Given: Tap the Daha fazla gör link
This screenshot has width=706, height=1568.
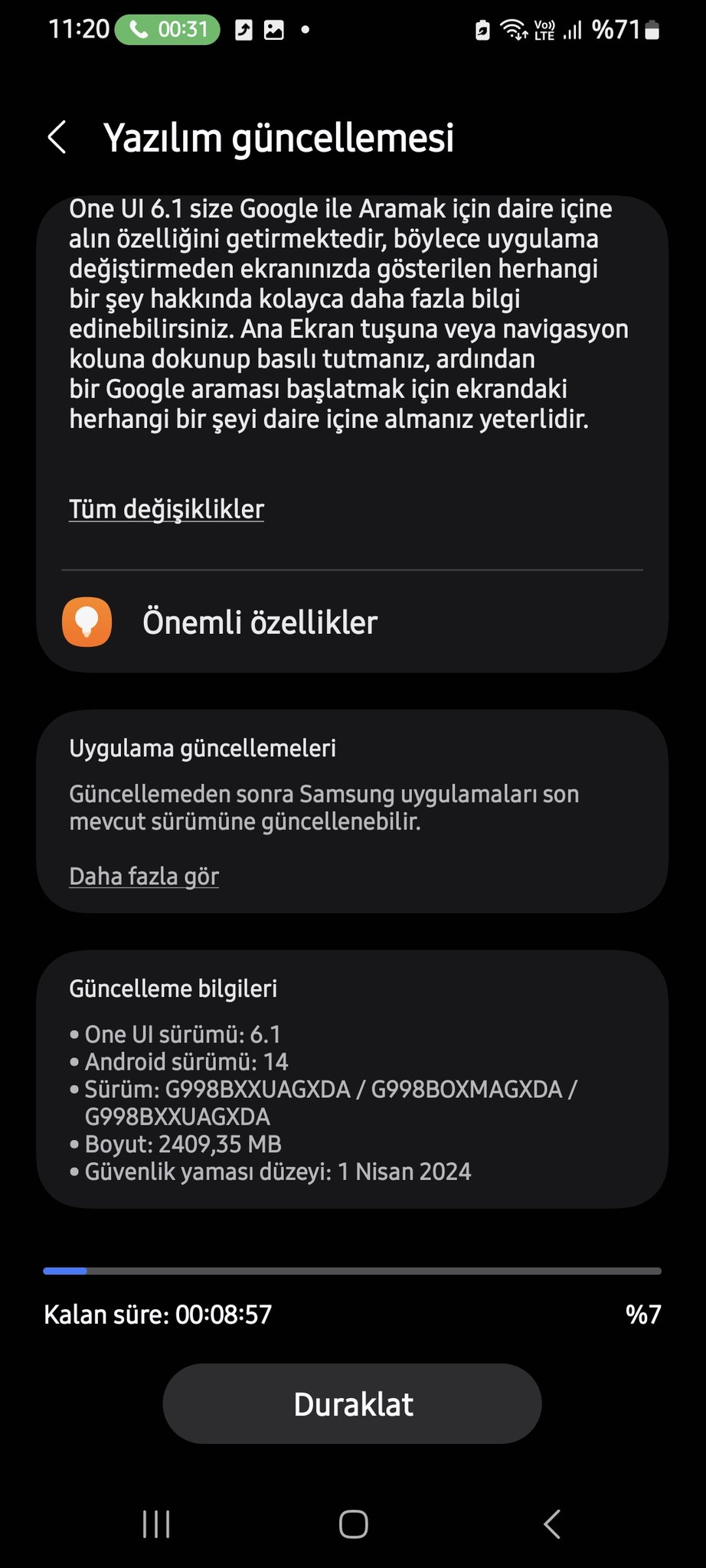Looking at the screenshot, I should point(144,876).
